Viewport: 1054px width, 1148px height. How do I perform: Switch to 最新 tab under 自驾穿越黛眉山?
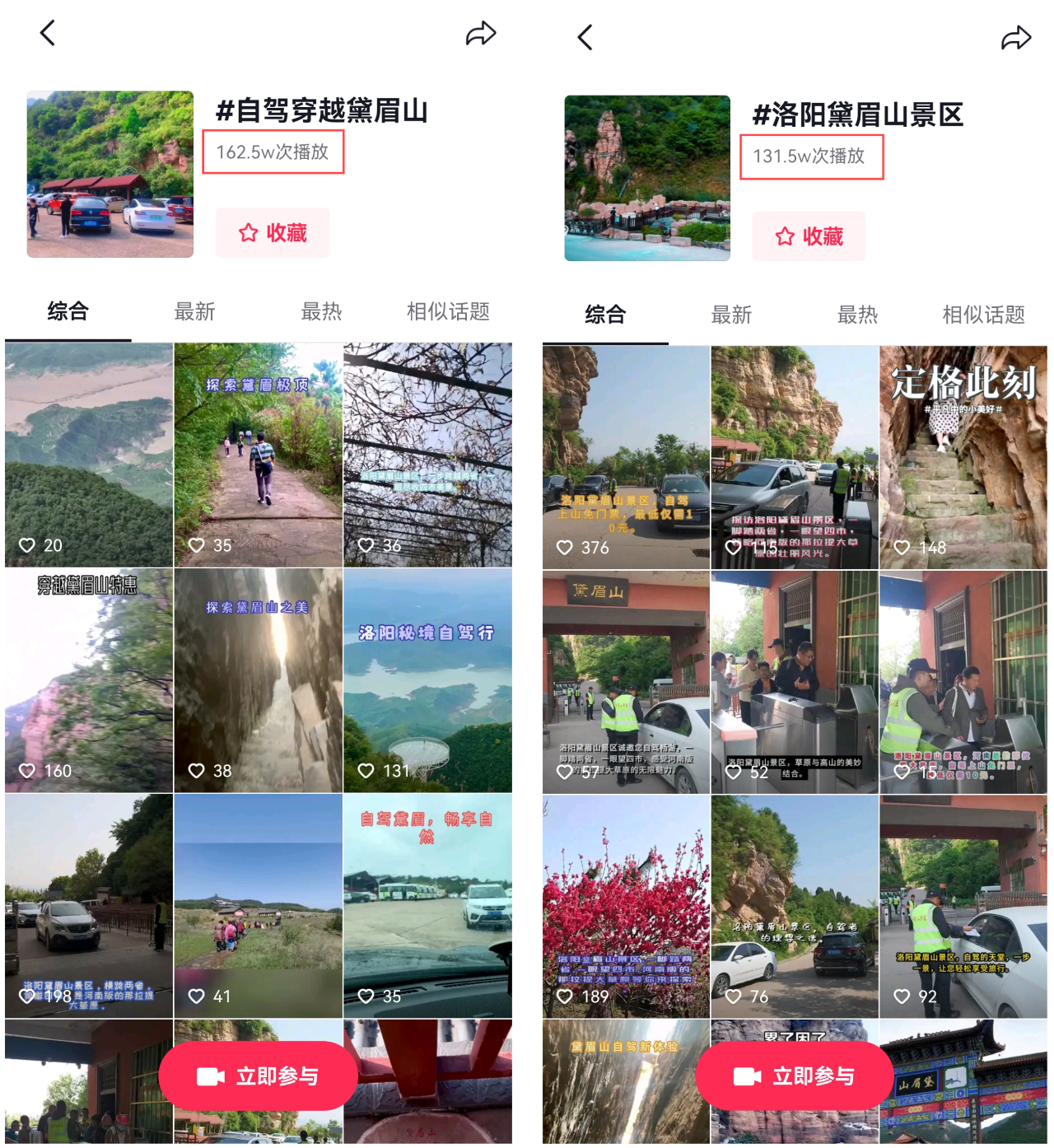[194, 312]
